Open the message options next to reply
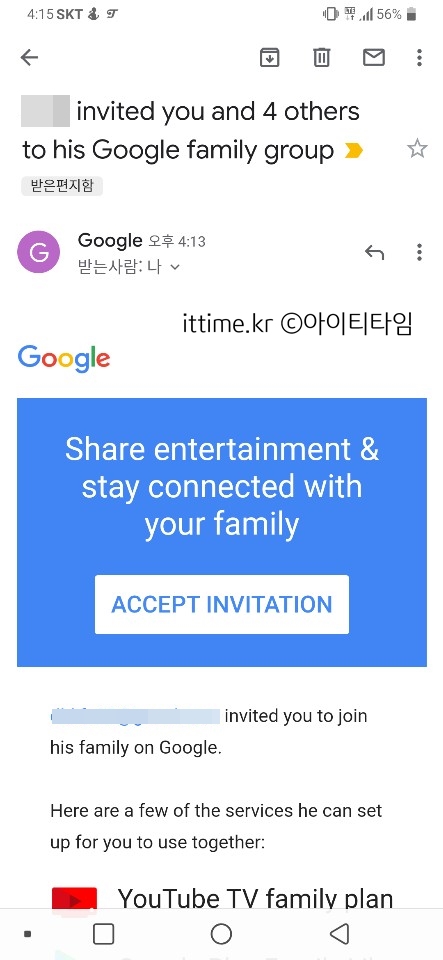Viewport: 443px width, 960px height. point(419,252)
